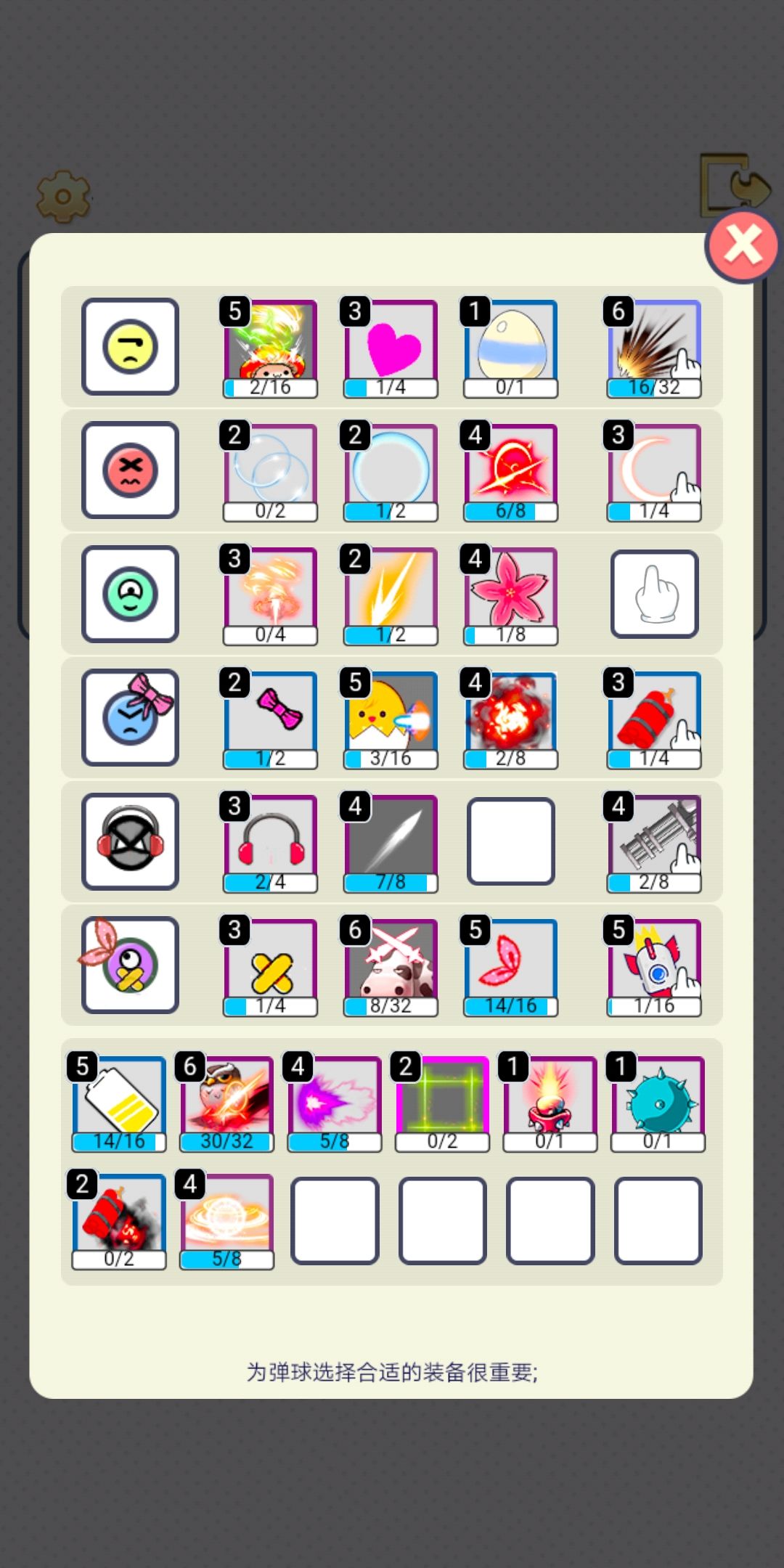
Task: Select the yellow smirking face pinball avatar
Action: click(x=129, y=347)
